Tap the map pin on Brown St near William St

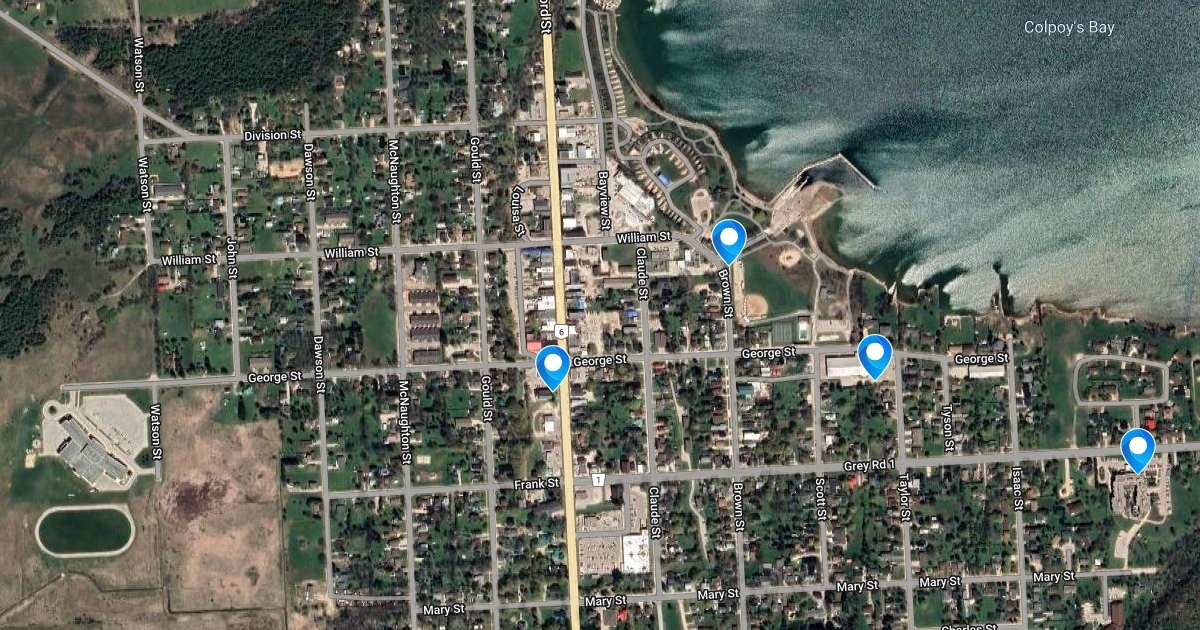(x=729, y=238)
